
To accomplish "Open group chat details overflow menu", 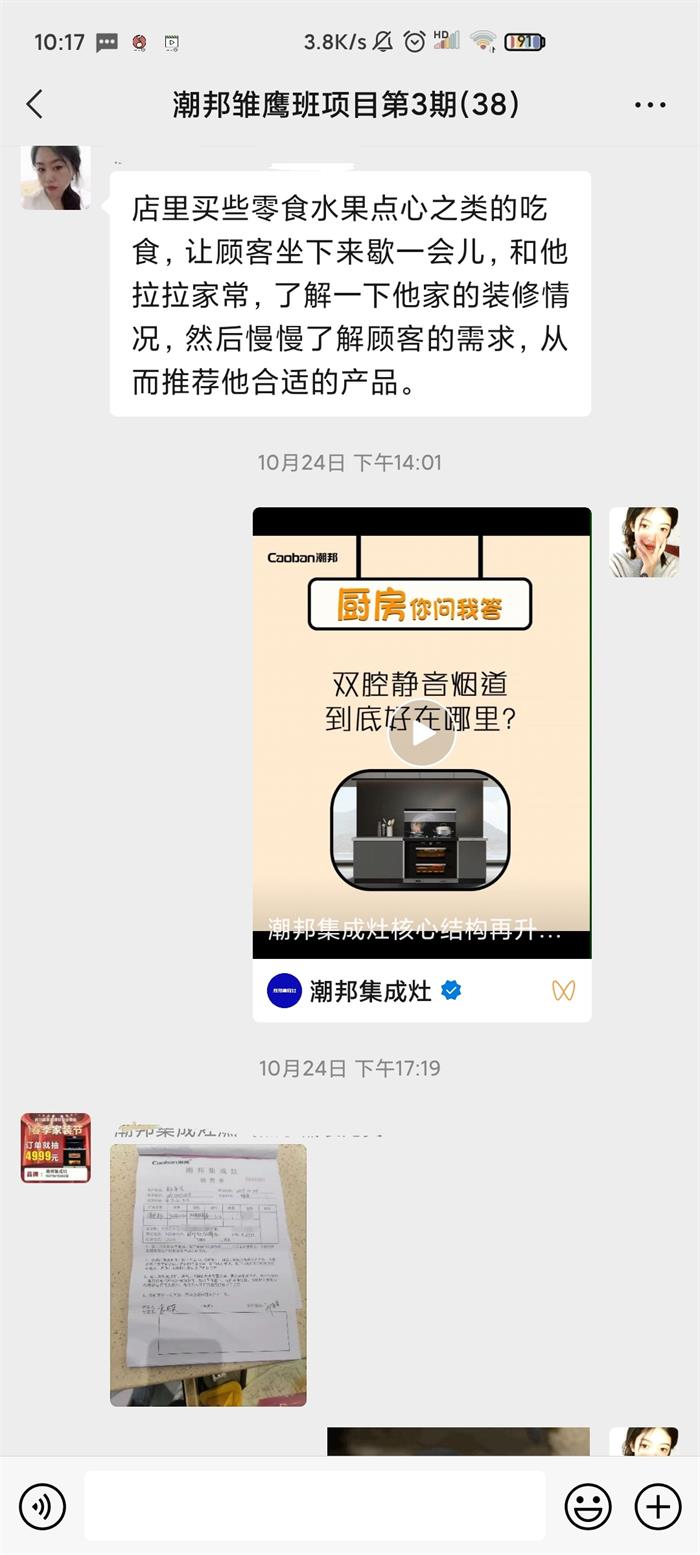I will pos(650,105).
